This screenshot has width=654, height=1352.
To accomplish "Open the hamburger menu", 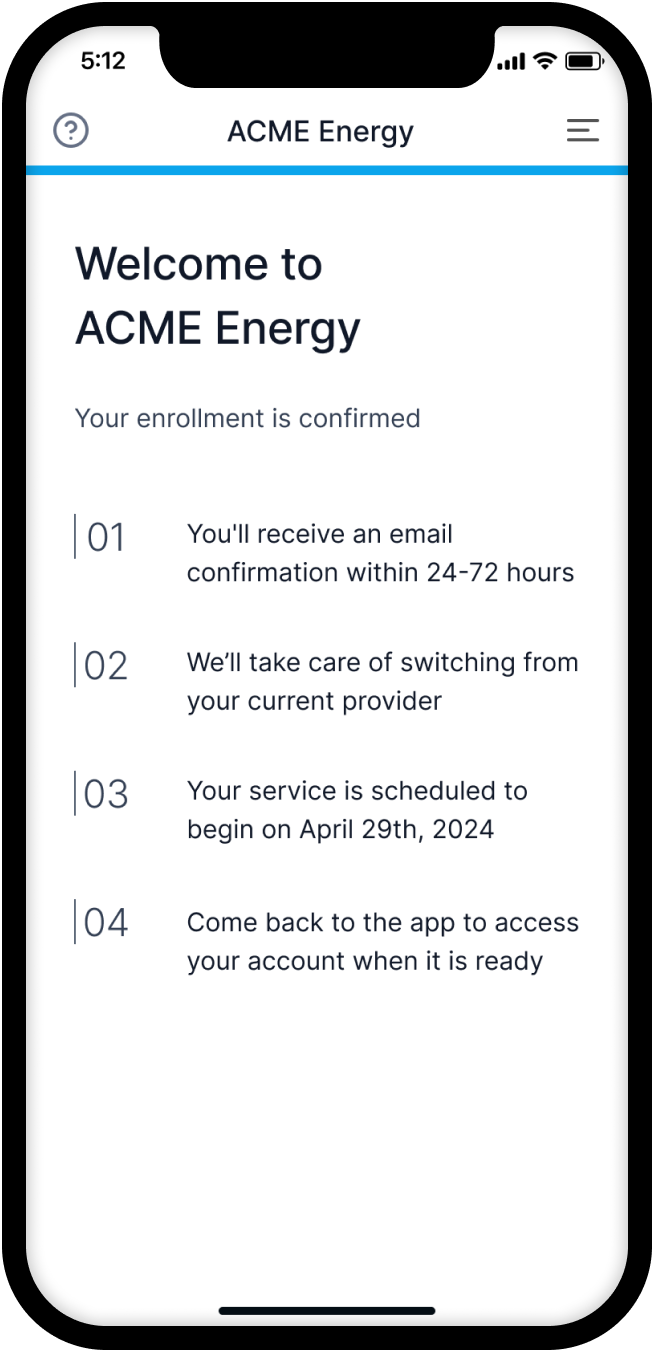I will [582, 130].
